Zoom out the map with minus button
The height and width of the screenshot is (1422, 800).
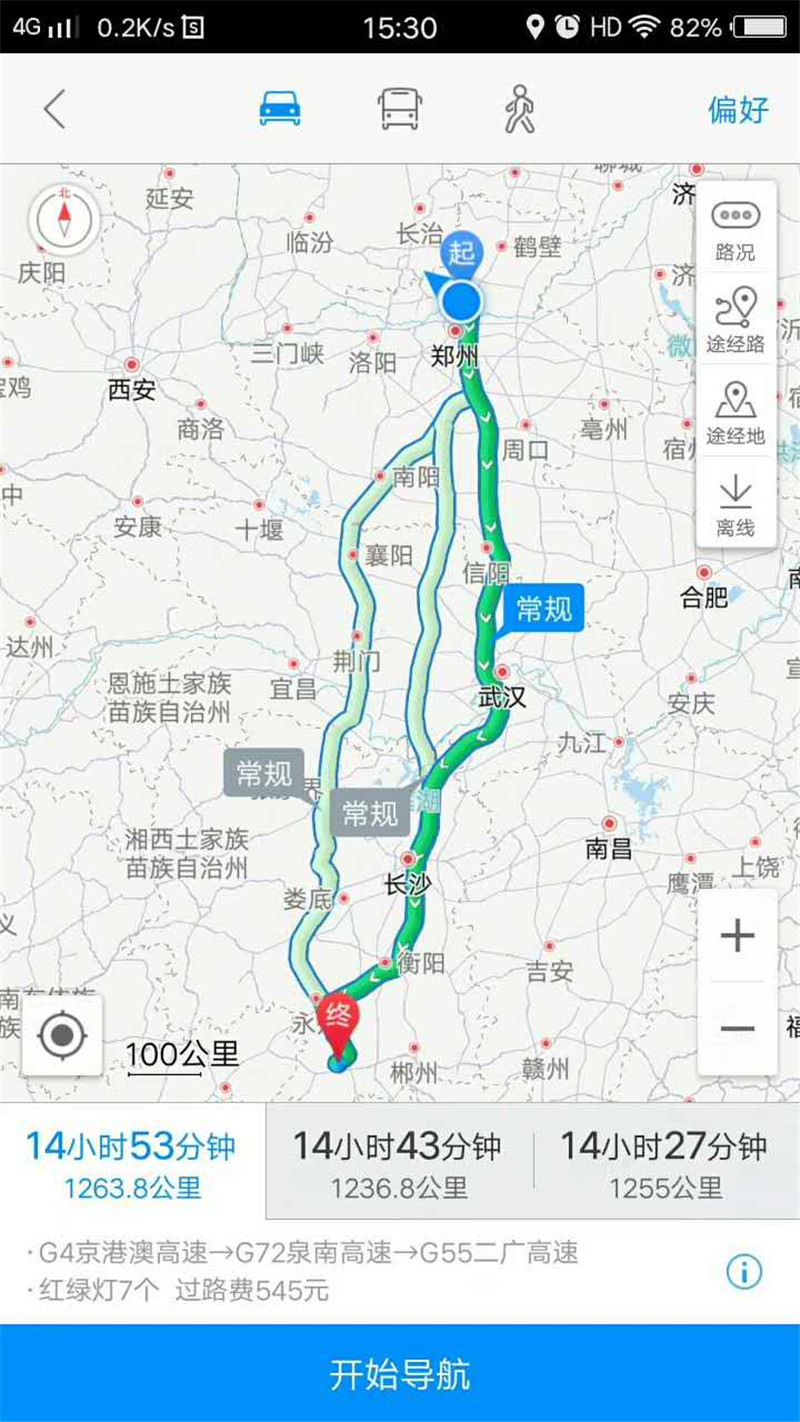coord(737,1028)
